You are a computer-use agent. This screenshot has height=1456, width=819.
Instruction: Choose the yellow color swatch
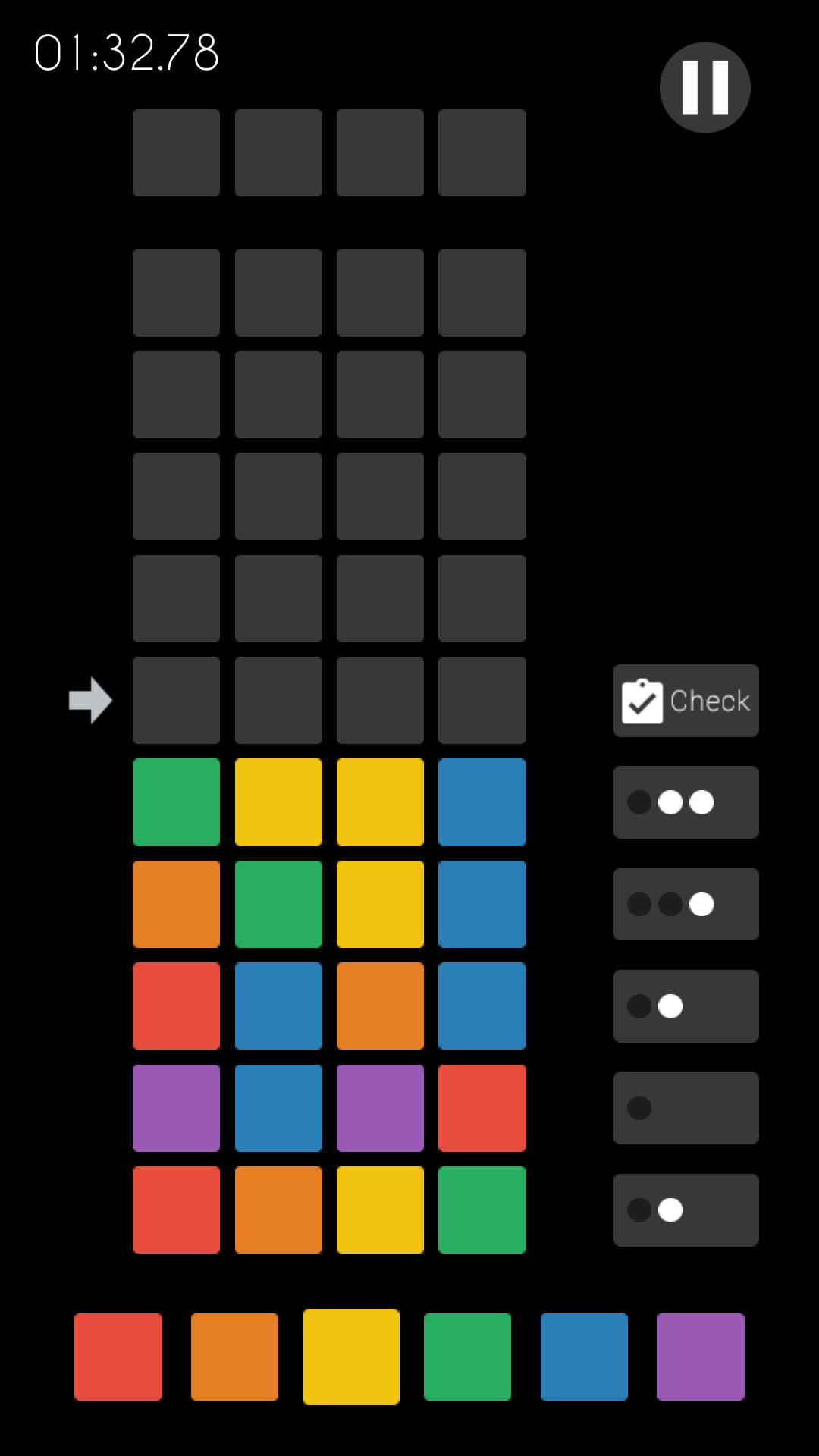pyautogui.click(x=351, y=1357)
